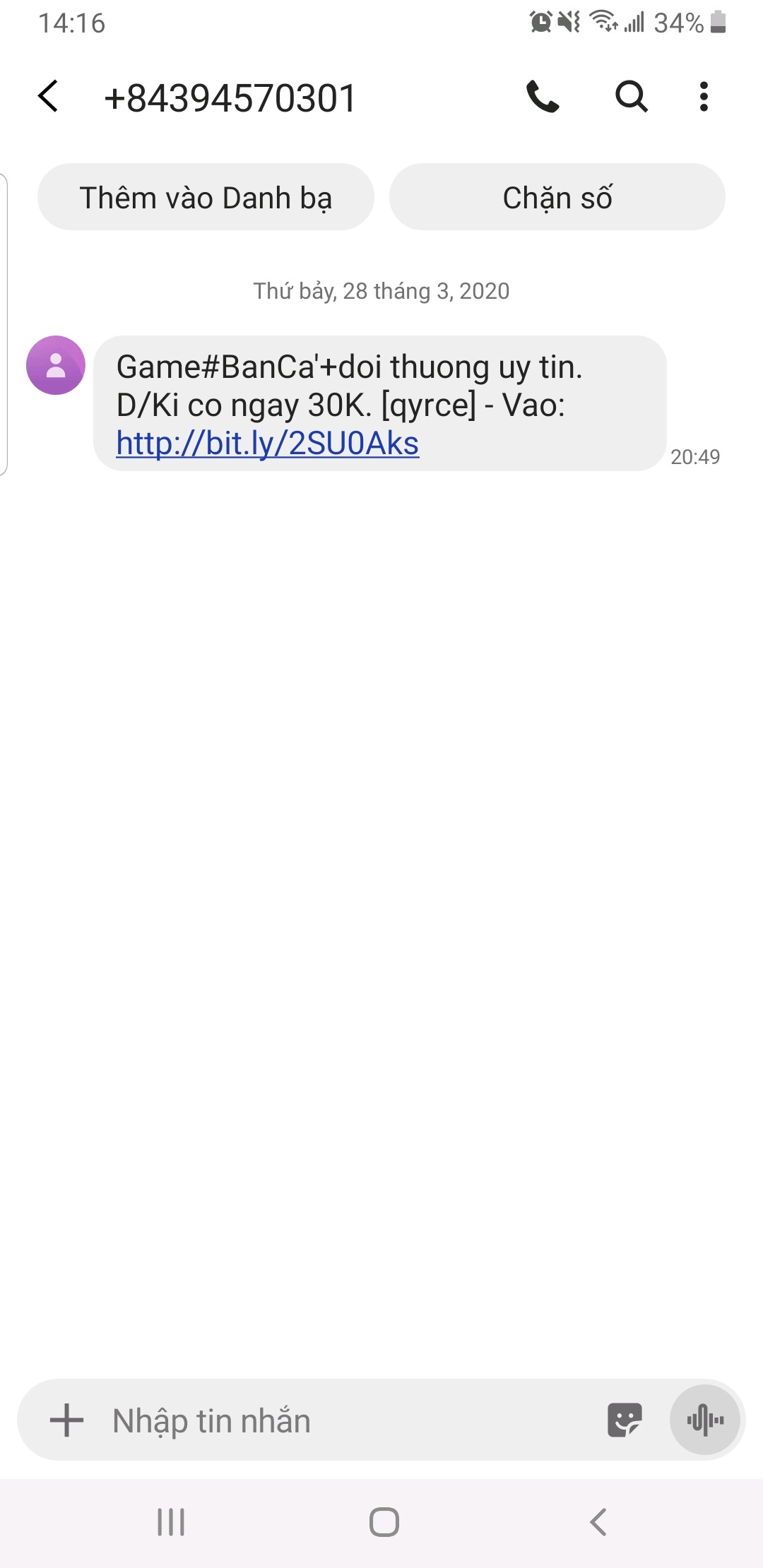Open the sender's contact avatar
This screenshot has height=1568, width=763.
pyautogui.click(x=56, y=365)
